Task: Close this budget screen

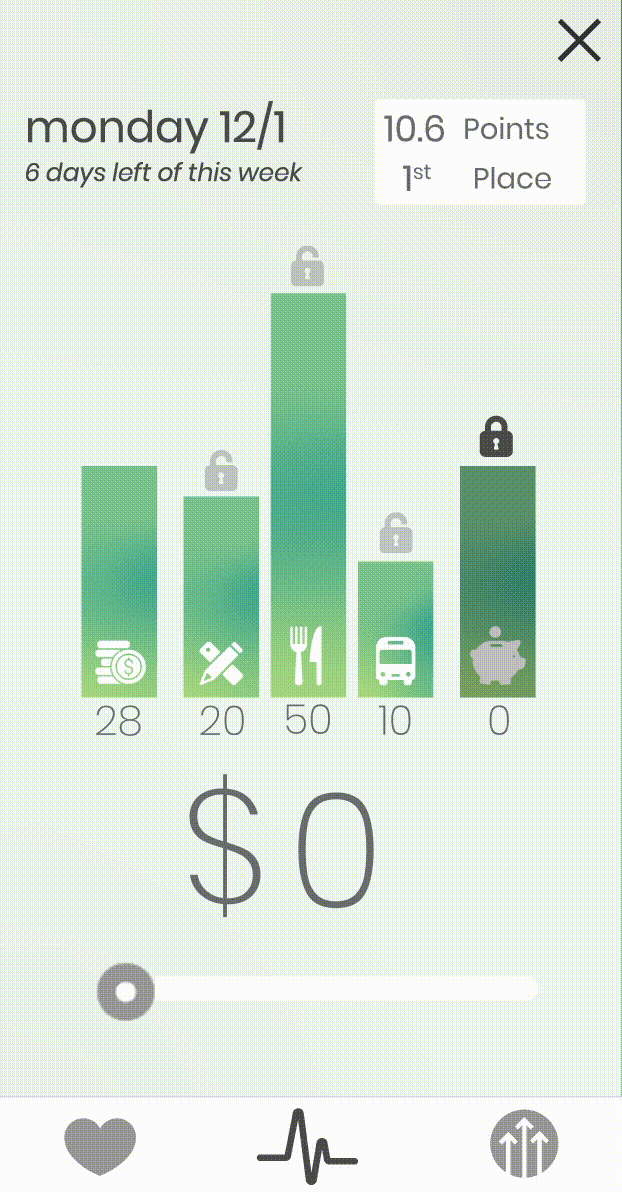Action: [x=579, y=42]
